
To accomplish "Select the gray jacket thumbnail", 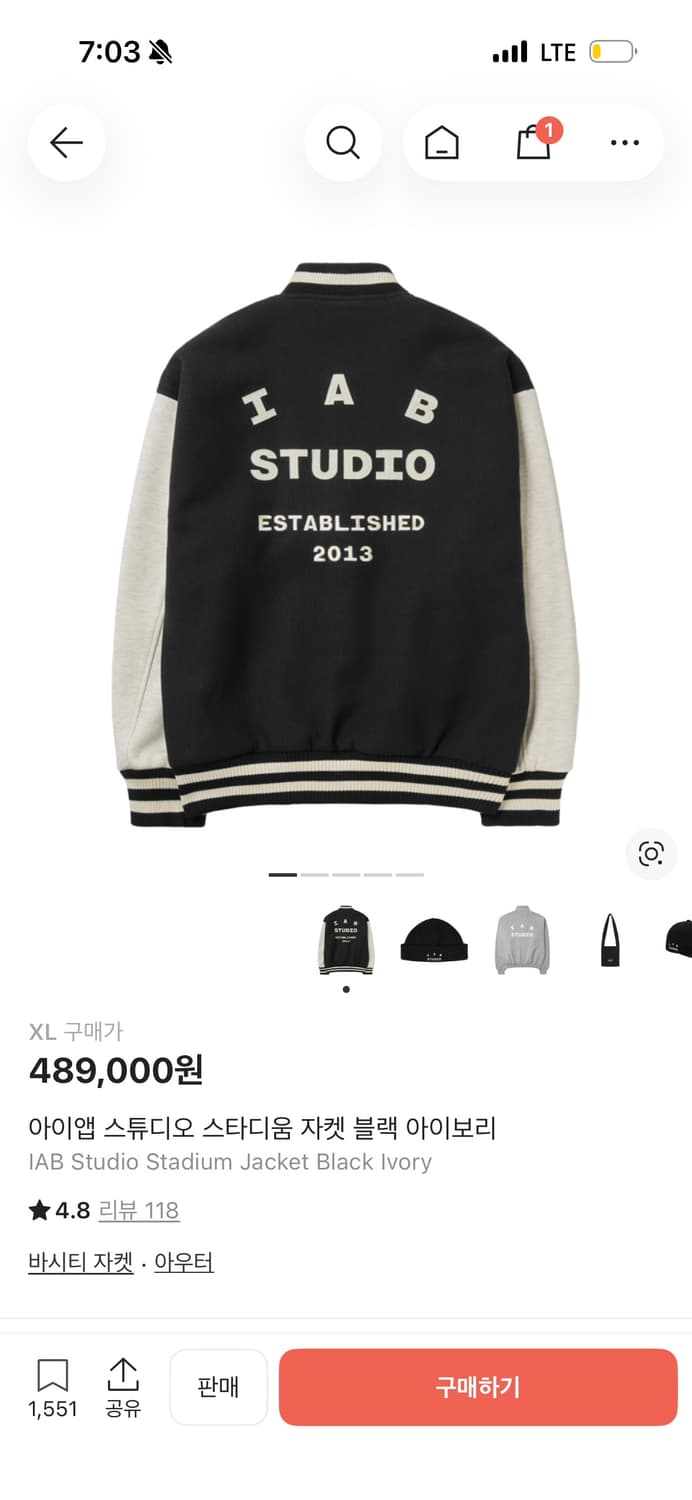I will pyautogui.click(x=522, y=941).
